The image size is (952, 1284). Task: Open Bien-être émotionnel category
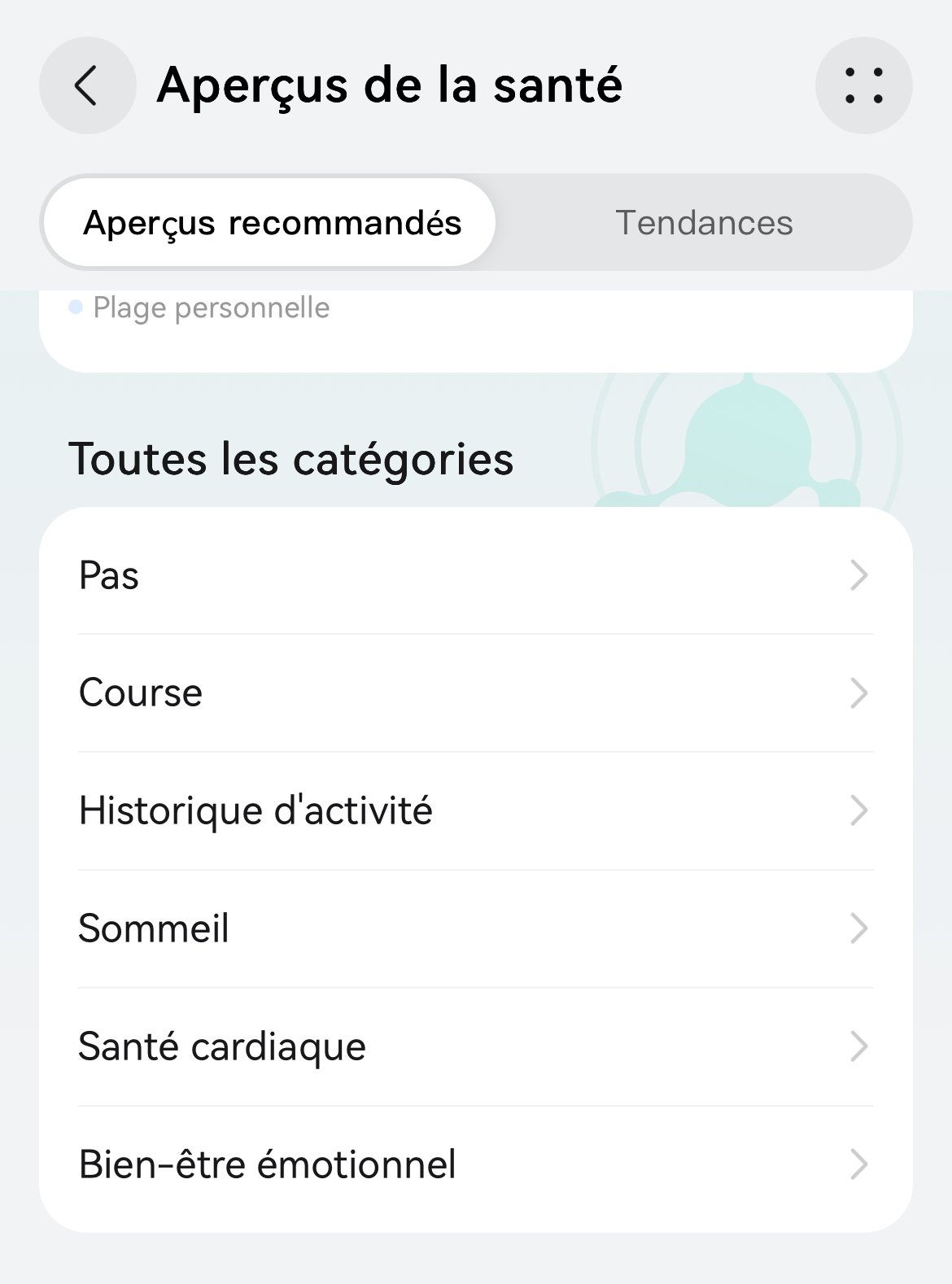(x=475, y=1164)
